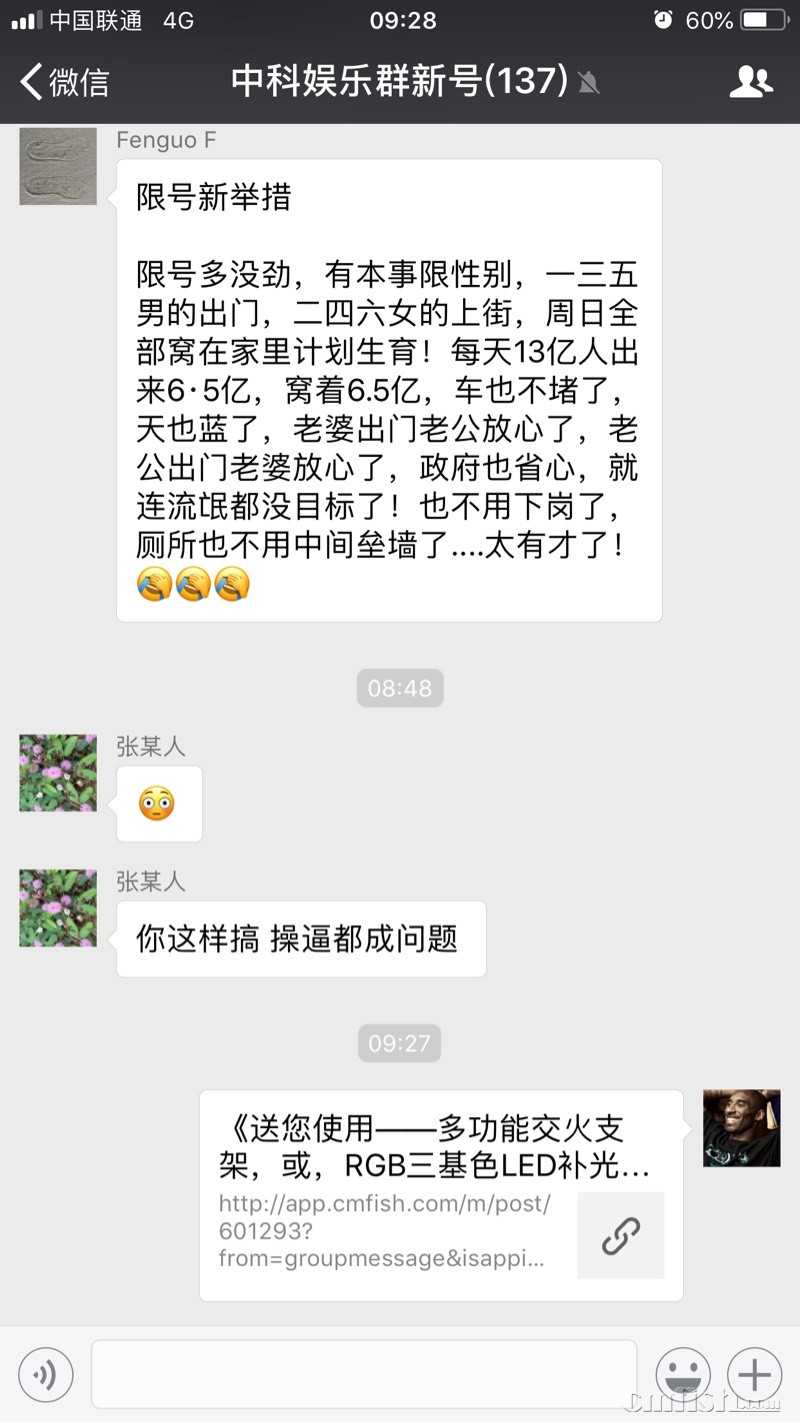Screen dimensions: 800x1423
Task: Open Fenguo F's profile avatar
Action: tap(57, 167)
